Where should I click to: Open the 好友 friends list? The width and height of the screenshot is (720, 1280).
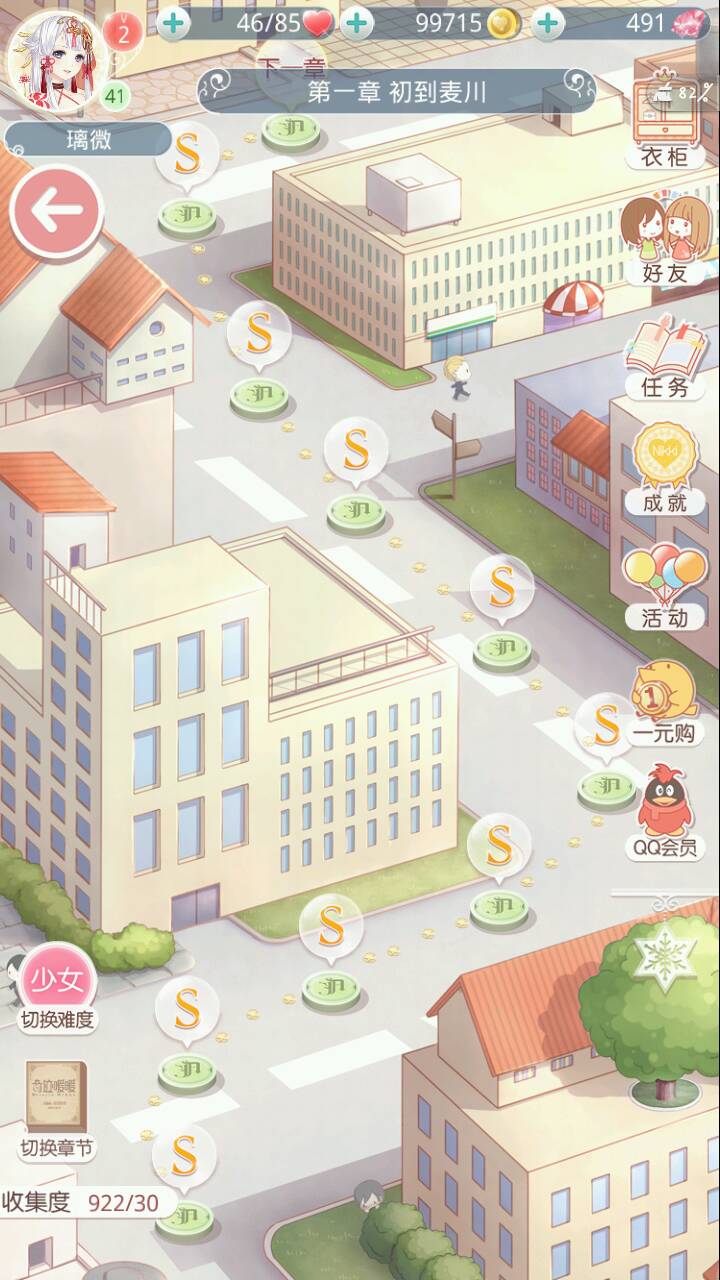tap(665, 240)
